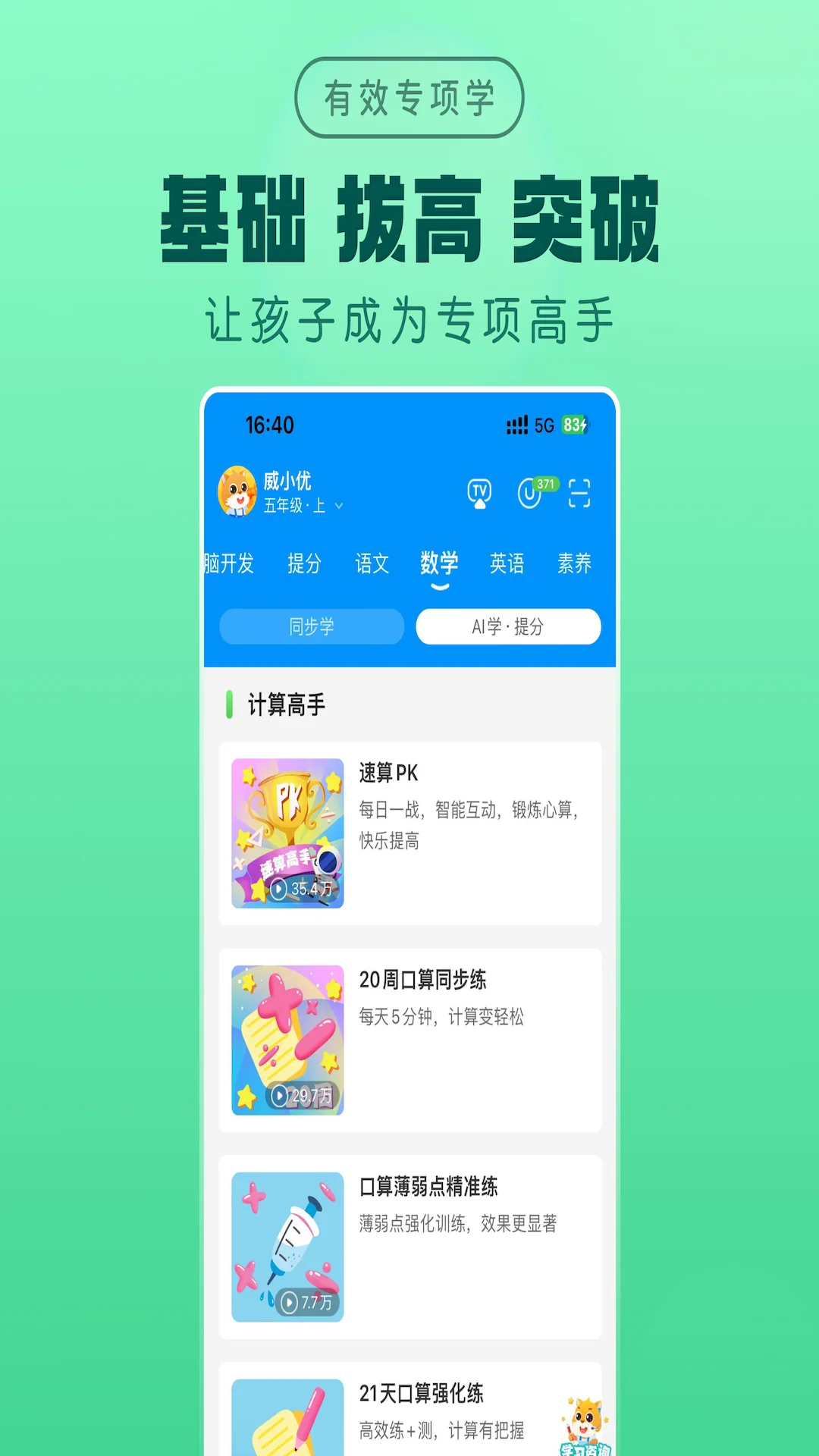Open points with the U badge showing 371
Image resolution: width=819 pixels, height=1456 pixels.
point(531,493)
